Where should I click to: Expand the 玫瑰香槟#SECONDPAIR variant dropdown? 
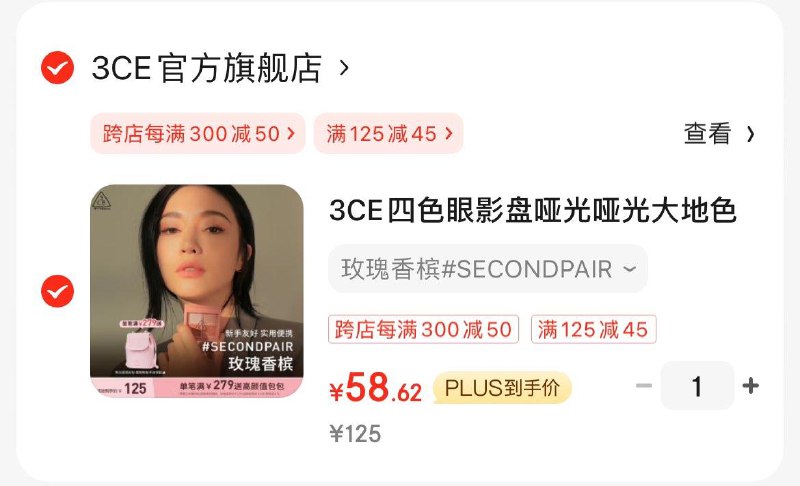tap(488, 269)
